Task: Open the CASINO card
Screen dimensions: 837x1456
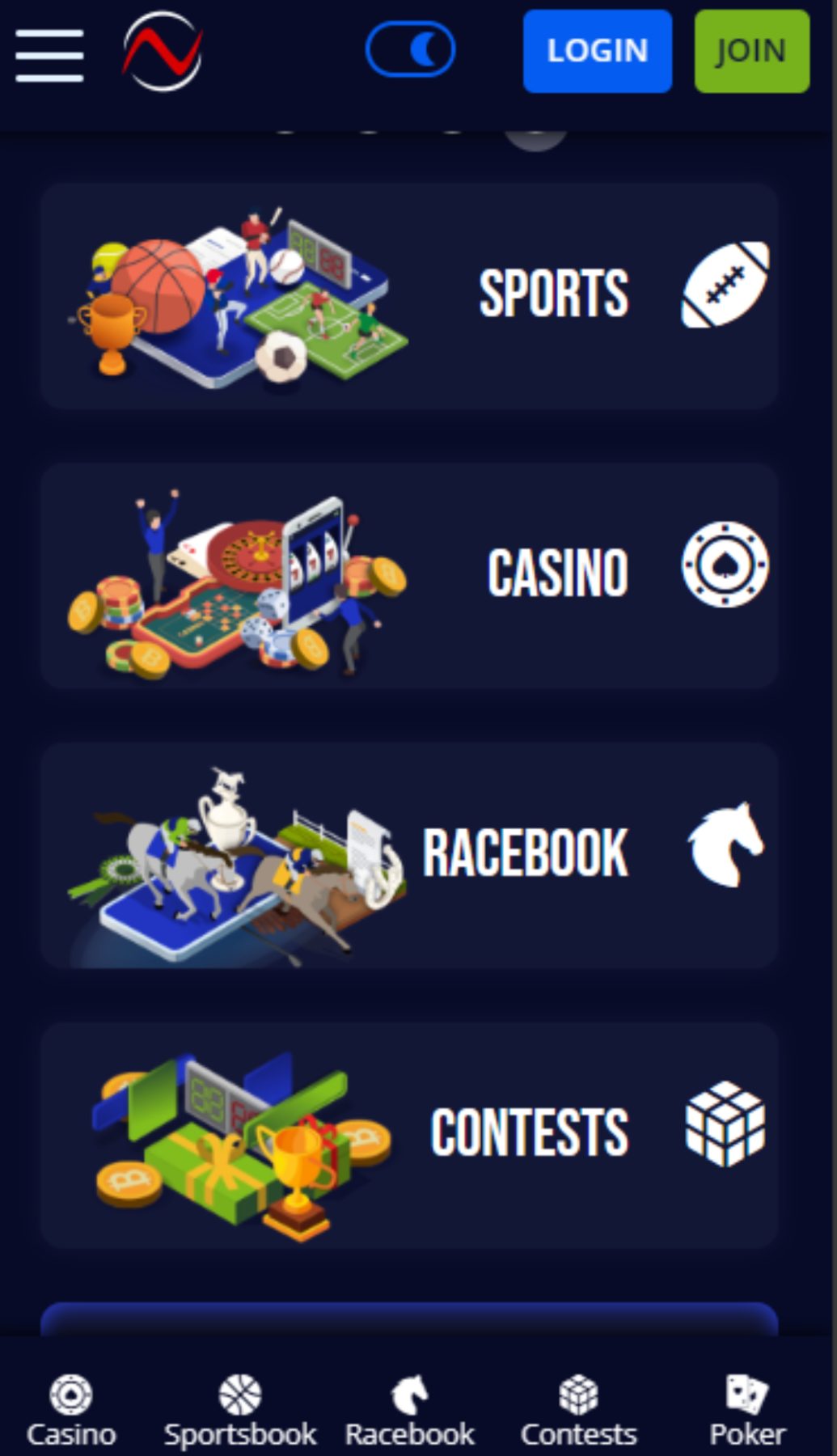Action: (x=409, y=576)
